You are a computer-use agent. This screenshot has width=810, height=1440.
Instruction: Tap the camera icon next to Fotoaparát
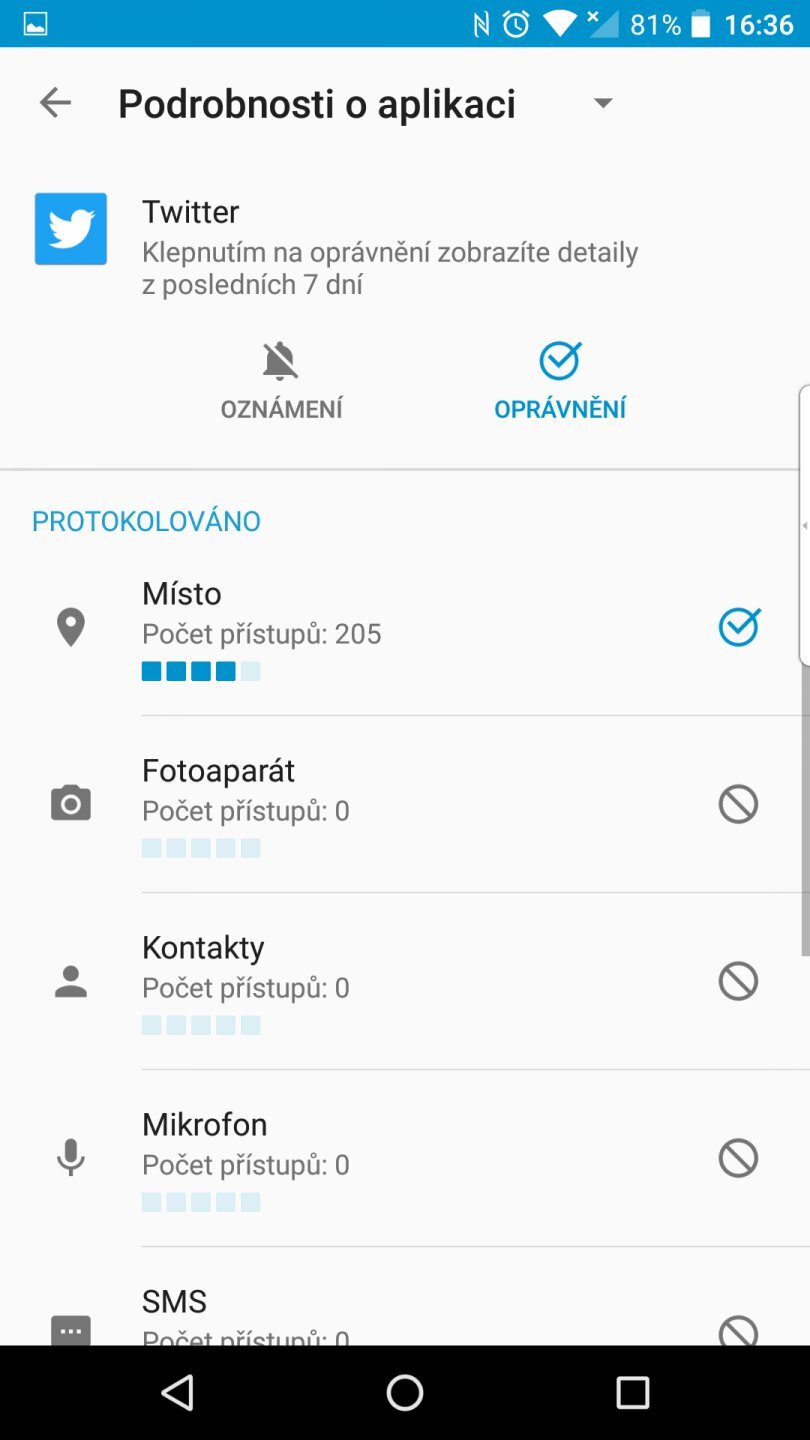70,804
